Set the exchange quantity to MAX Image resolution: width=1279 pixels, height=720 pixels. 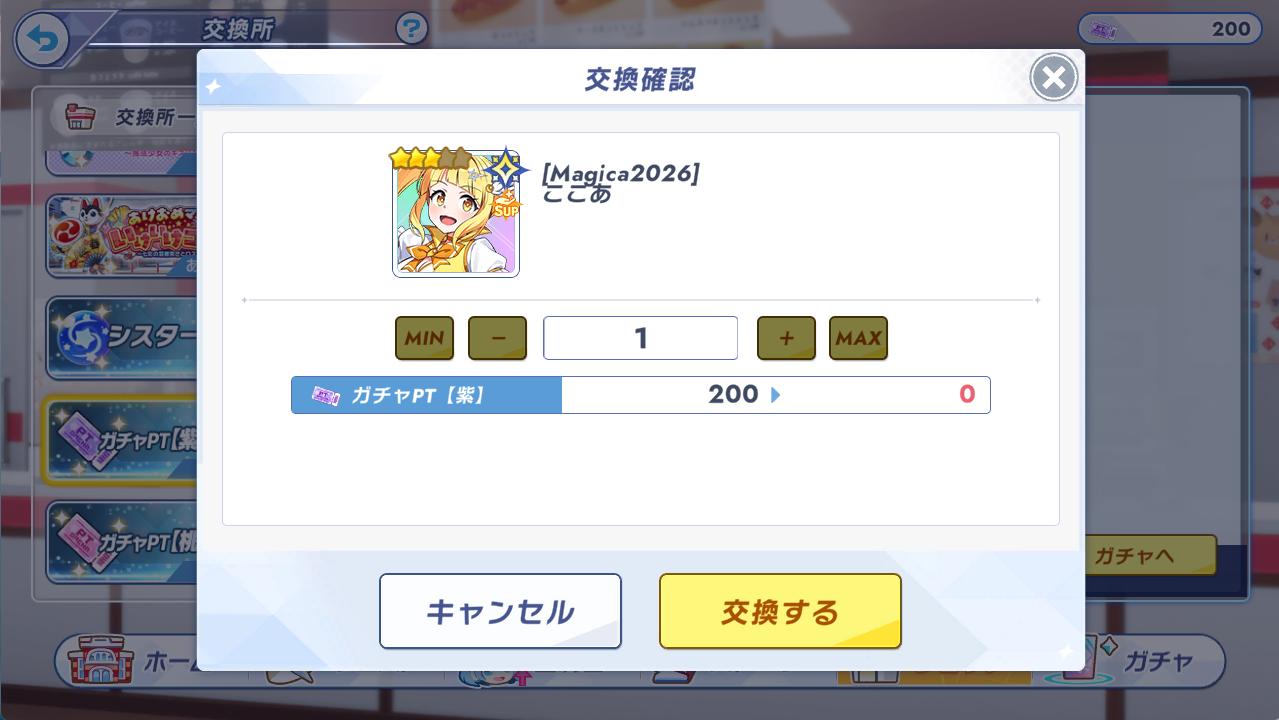(858, 338)
